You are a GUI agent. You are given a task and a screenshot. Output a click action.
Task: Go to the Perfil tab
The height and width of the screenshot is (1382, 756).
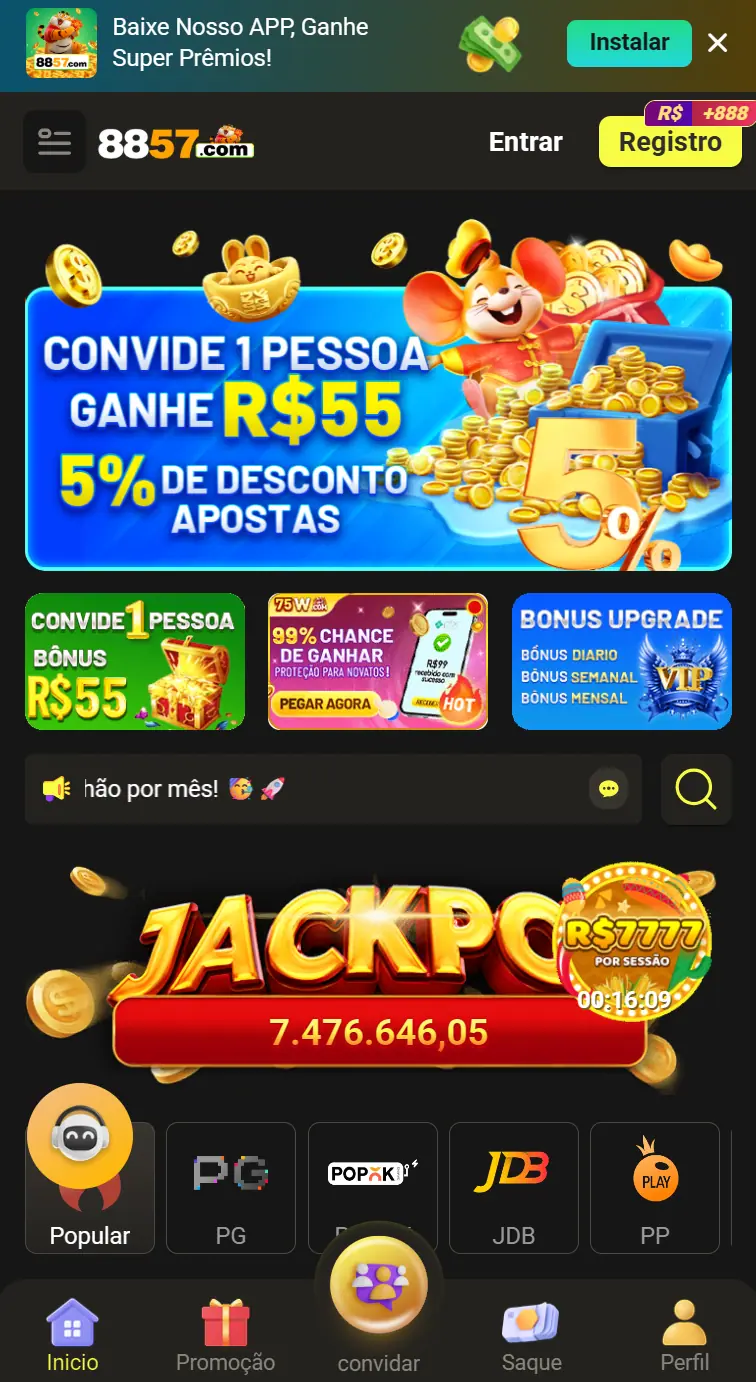(x=684, y=1335)
